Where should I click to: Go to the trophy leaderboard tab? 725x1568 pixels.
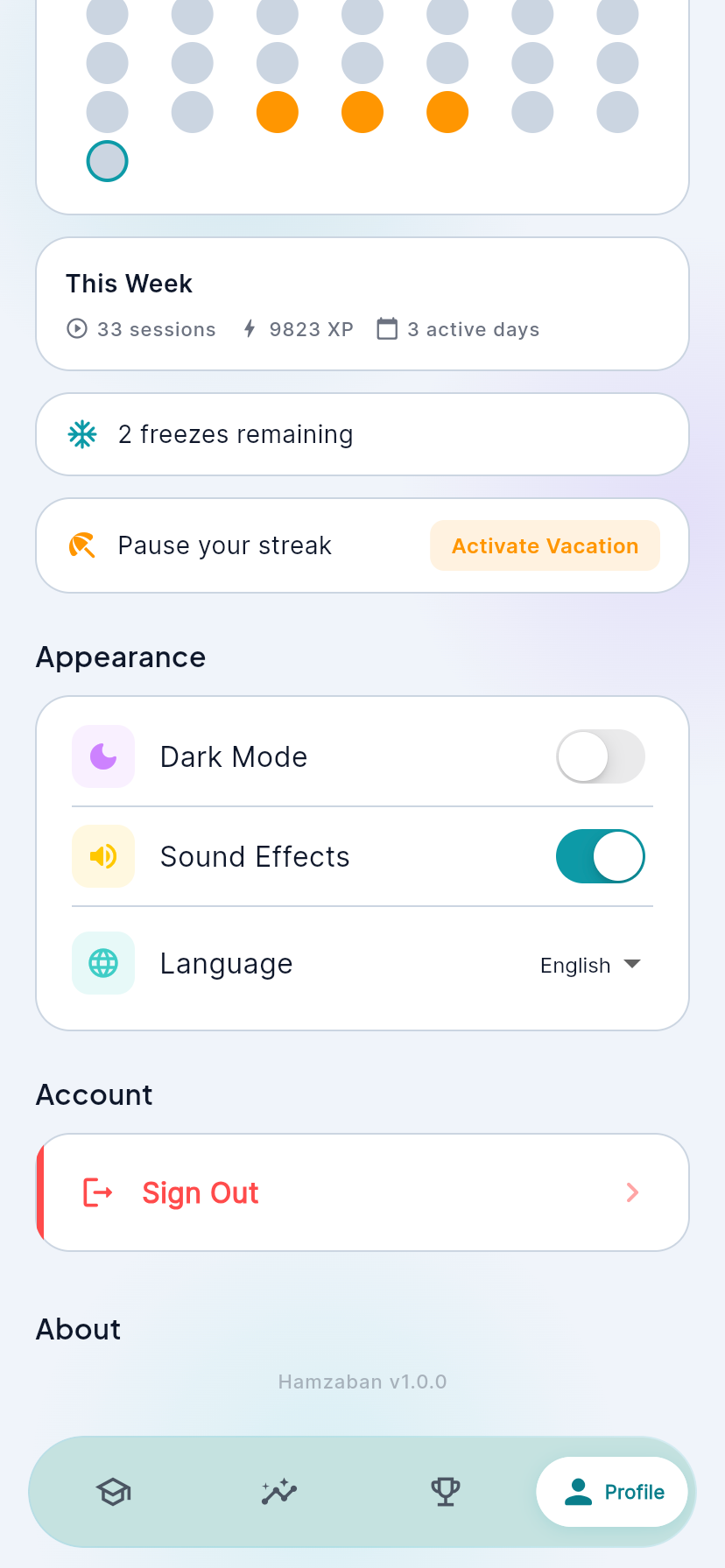[x=446, y=1491]
